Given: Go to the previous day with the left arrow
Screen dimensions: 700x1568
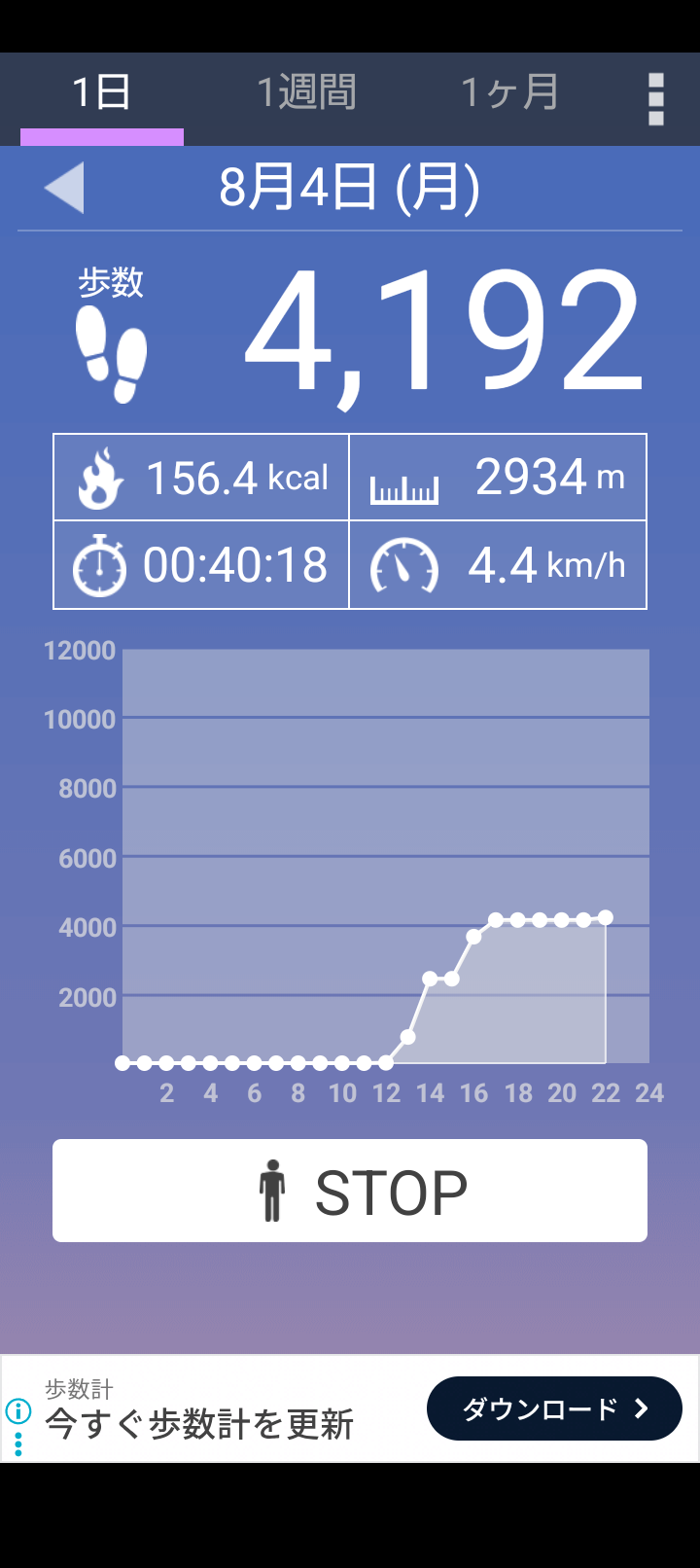Looking at the screenshot, I should [65, 187].
